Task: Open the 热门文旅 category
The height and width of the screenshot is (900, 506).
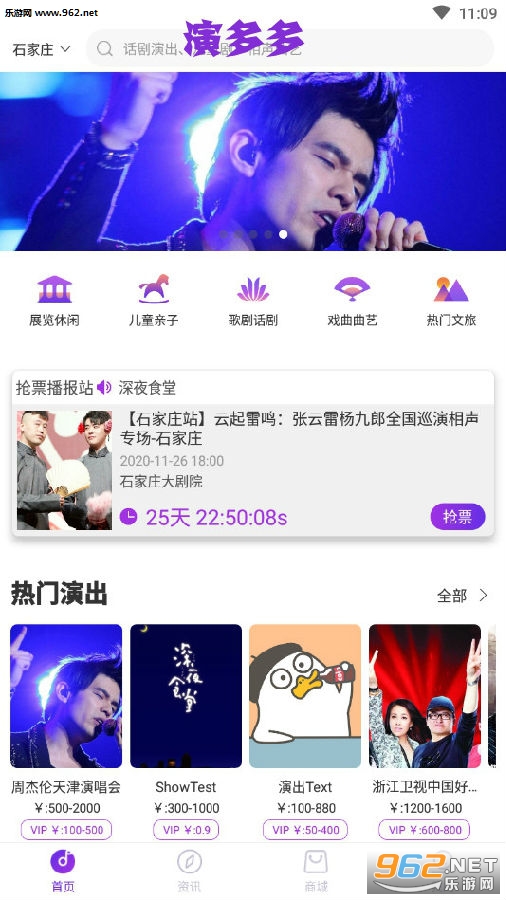Action: pos(451,301)
